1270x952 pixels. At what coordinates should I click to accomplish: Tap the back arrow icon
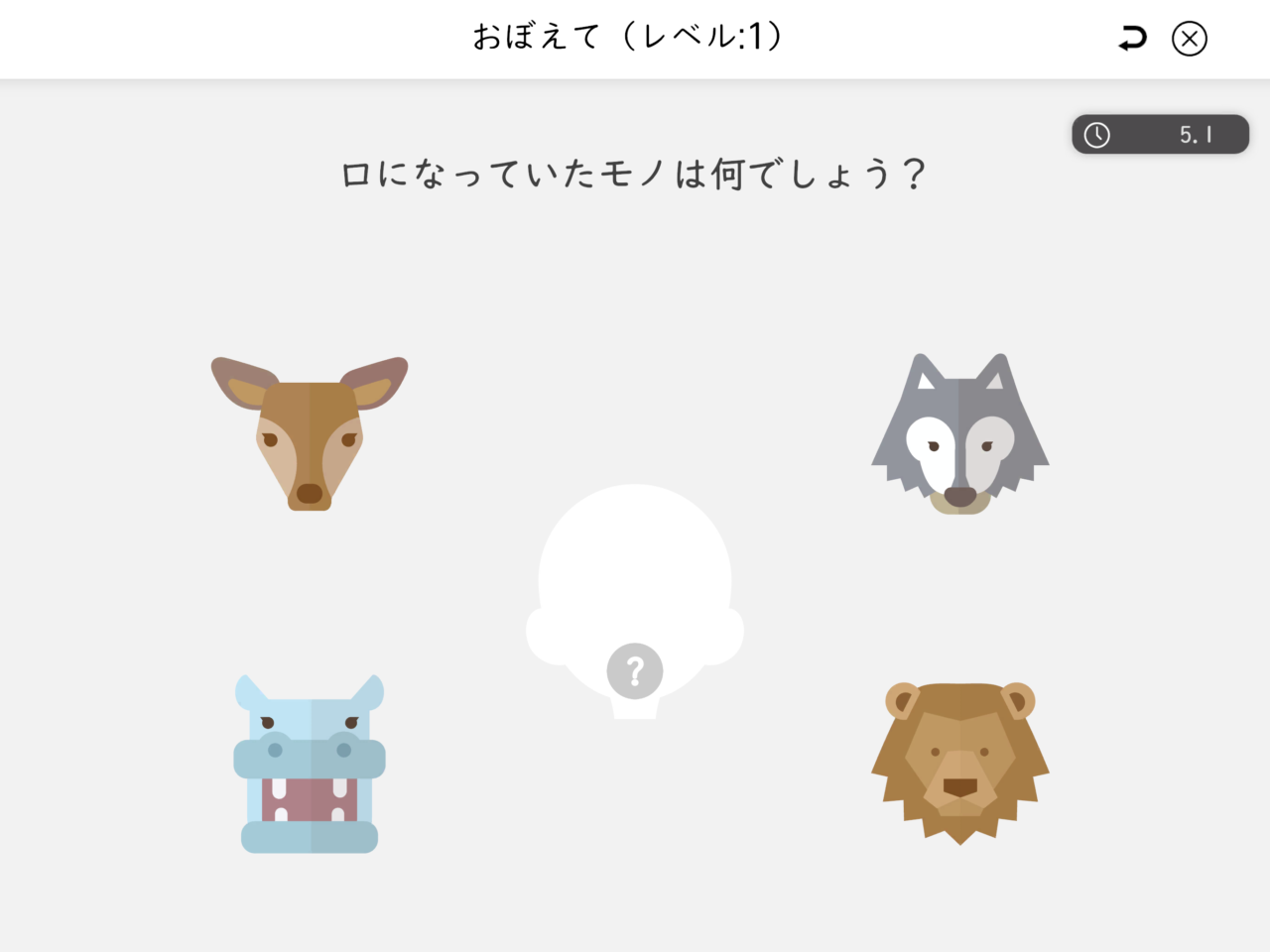click(1132, 39)
